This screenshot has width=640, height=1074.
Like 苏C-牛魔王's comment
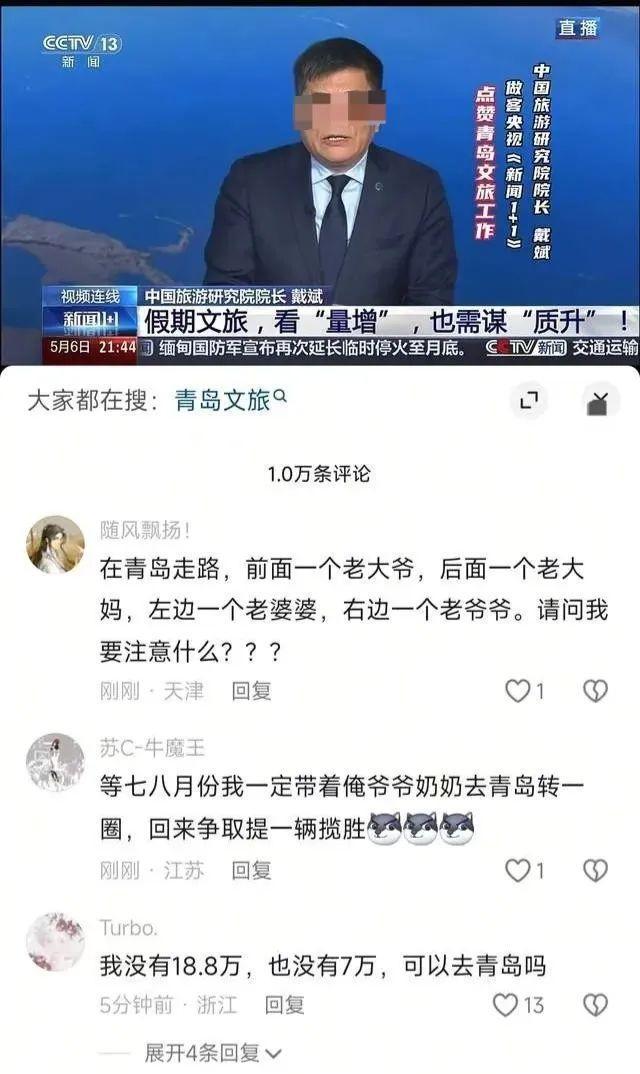(x=525, y=870)
